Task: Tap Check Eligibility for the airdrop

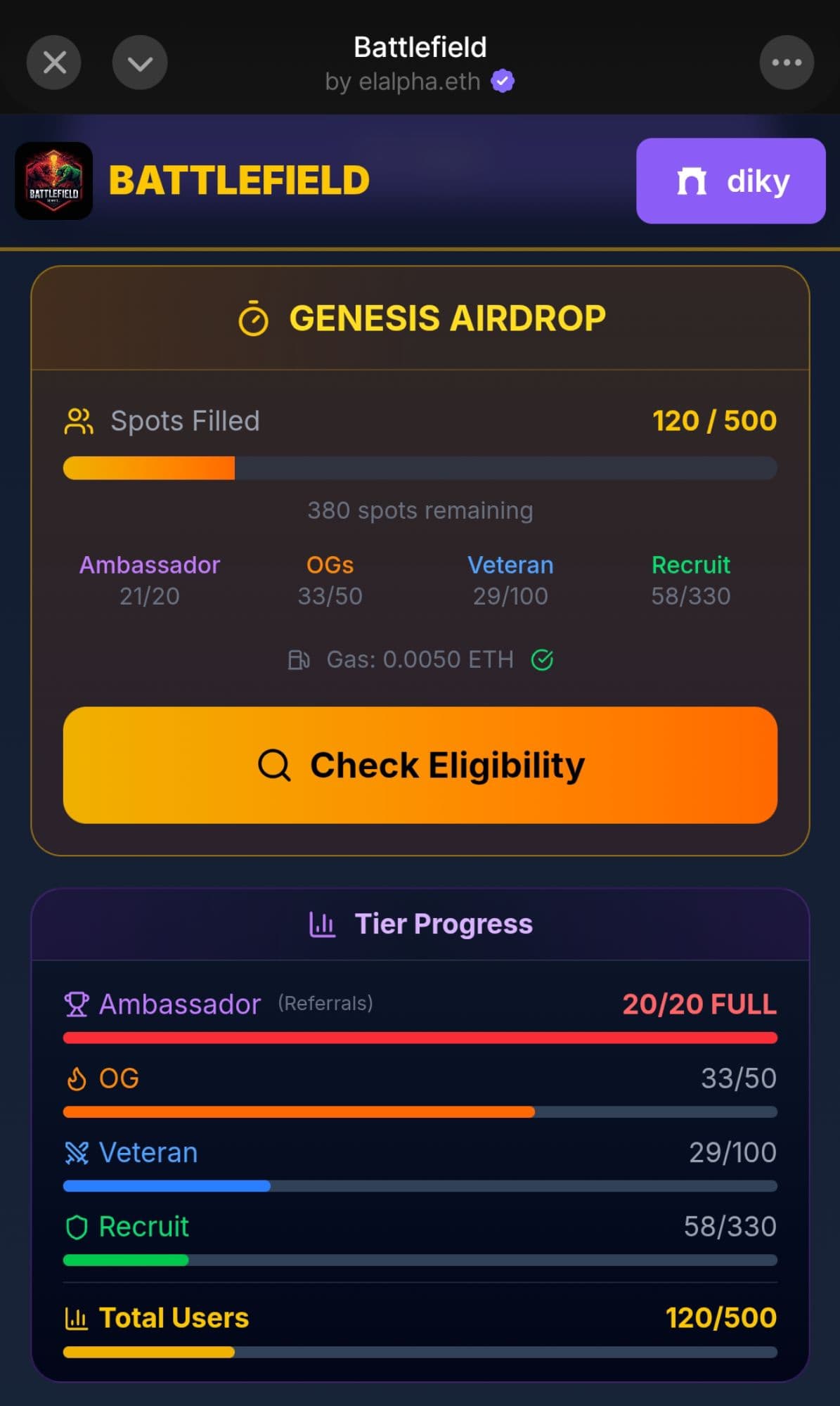Action: (x=420, y=765)
